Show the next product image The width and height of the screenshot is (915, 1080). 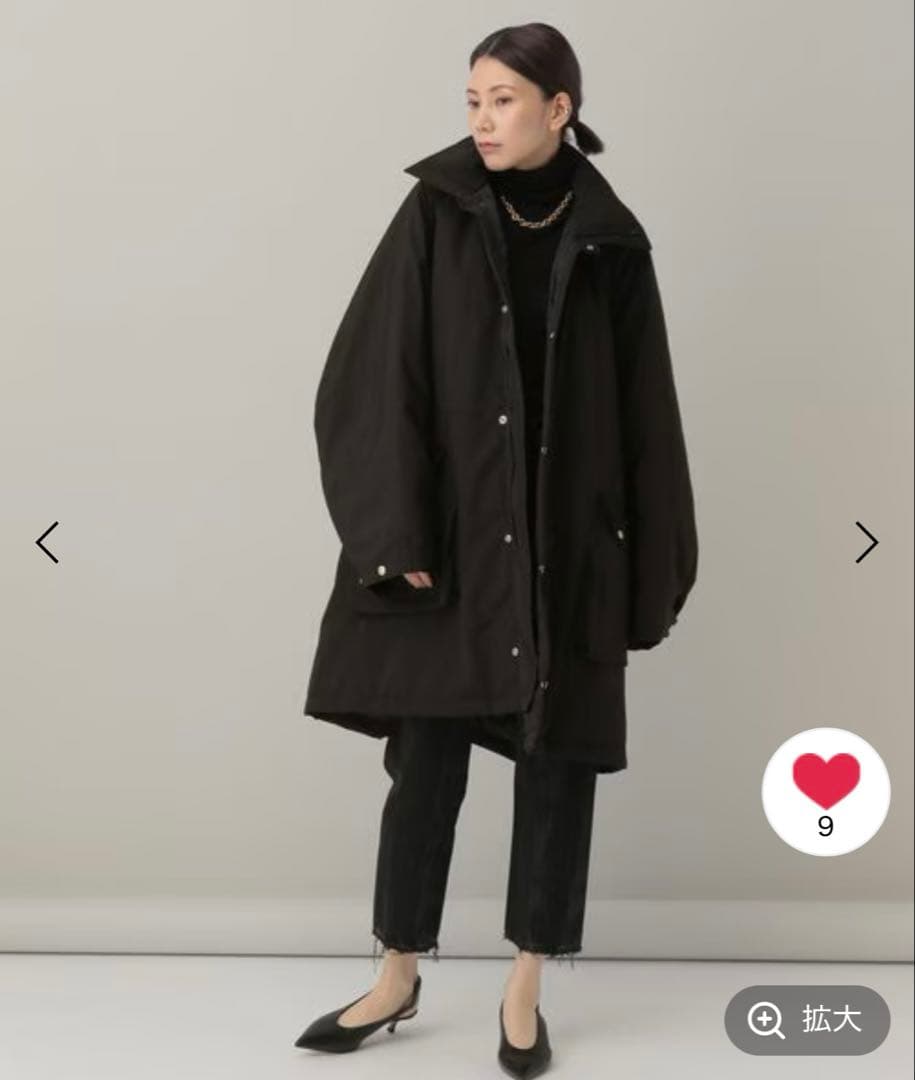tap(866, 542)
